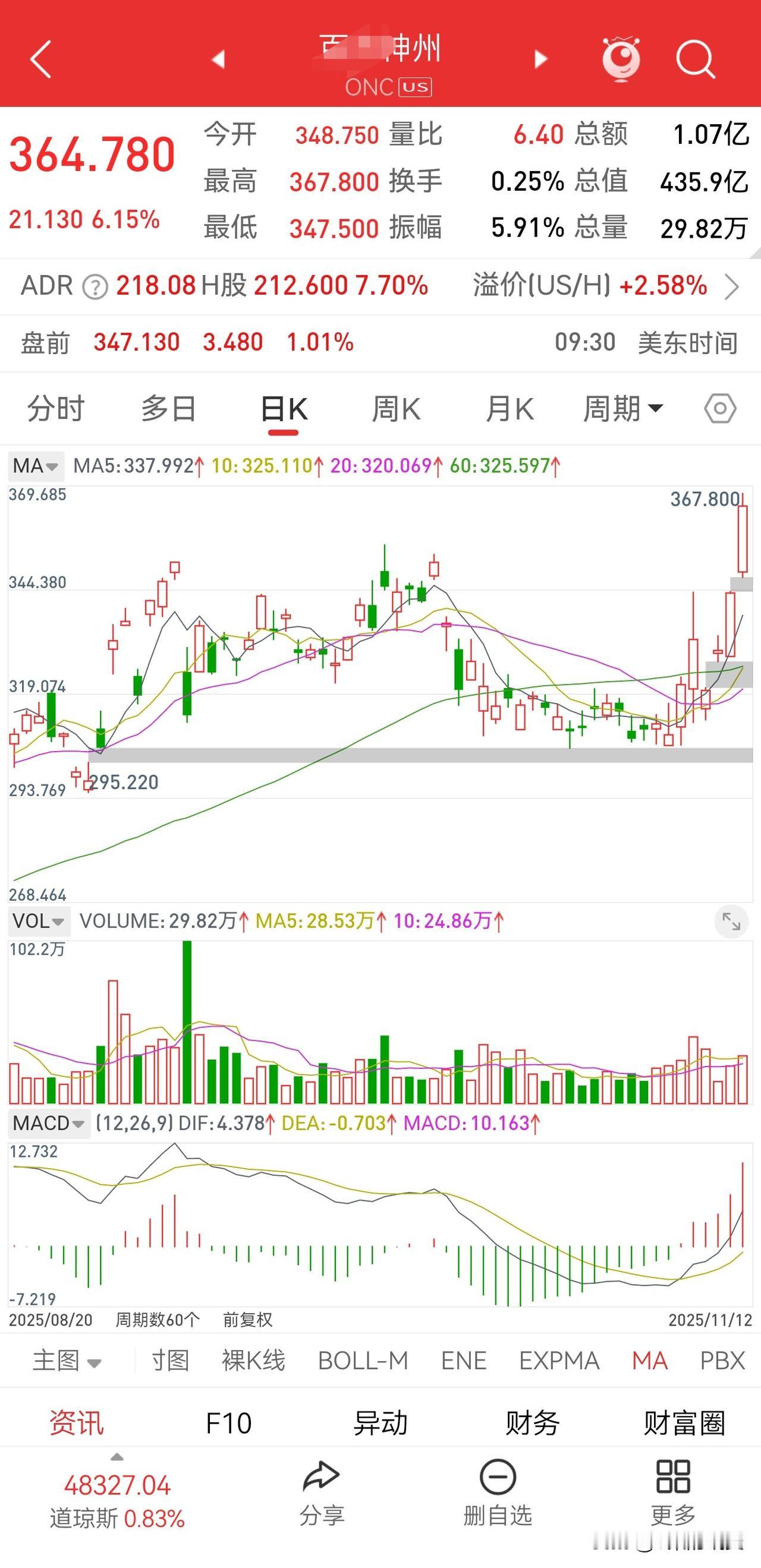The width and height of the screenshot is (761, 1568).
Task: Switch to the 周K weekly chart tab
Action: [x=397, y=409]
